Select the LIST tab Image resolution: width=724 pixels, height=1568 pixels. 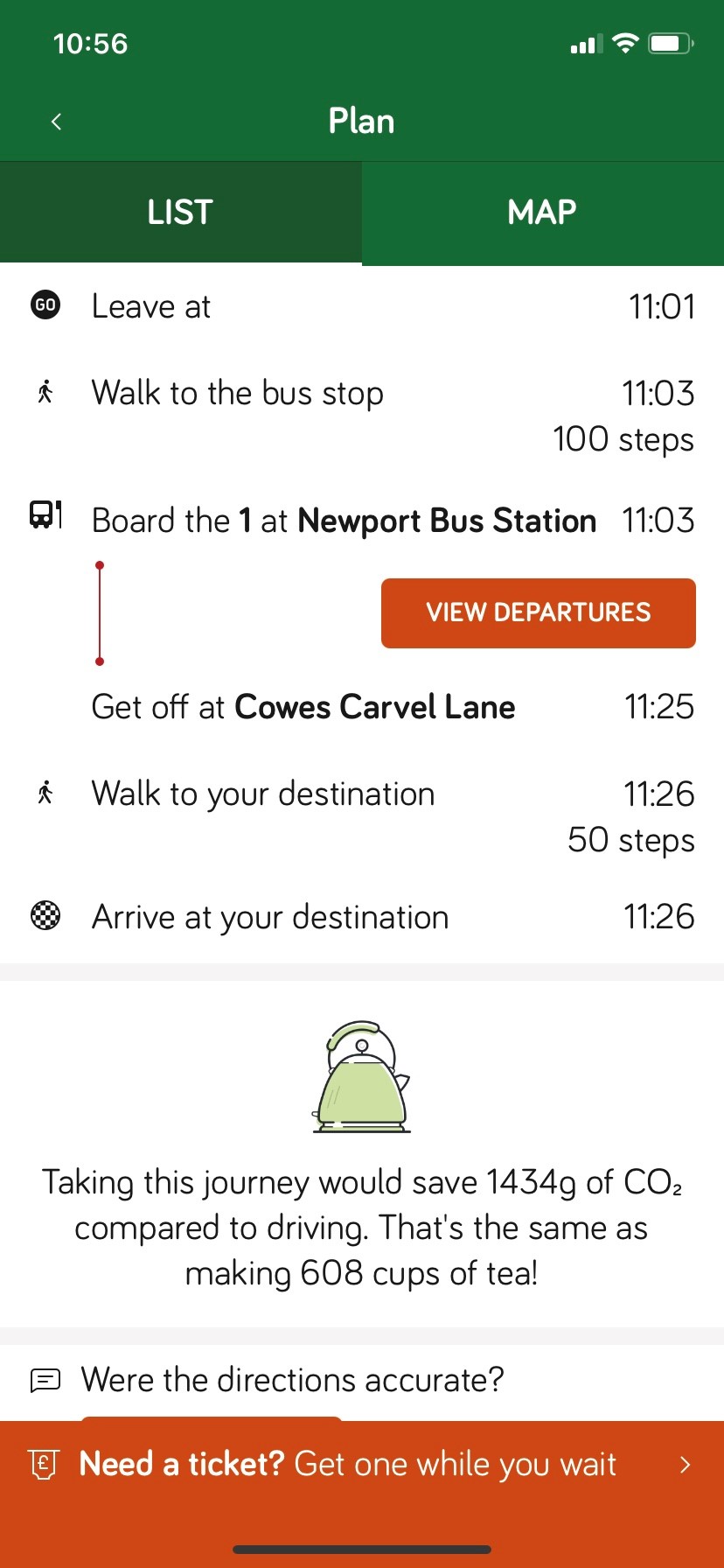point(181,213)
